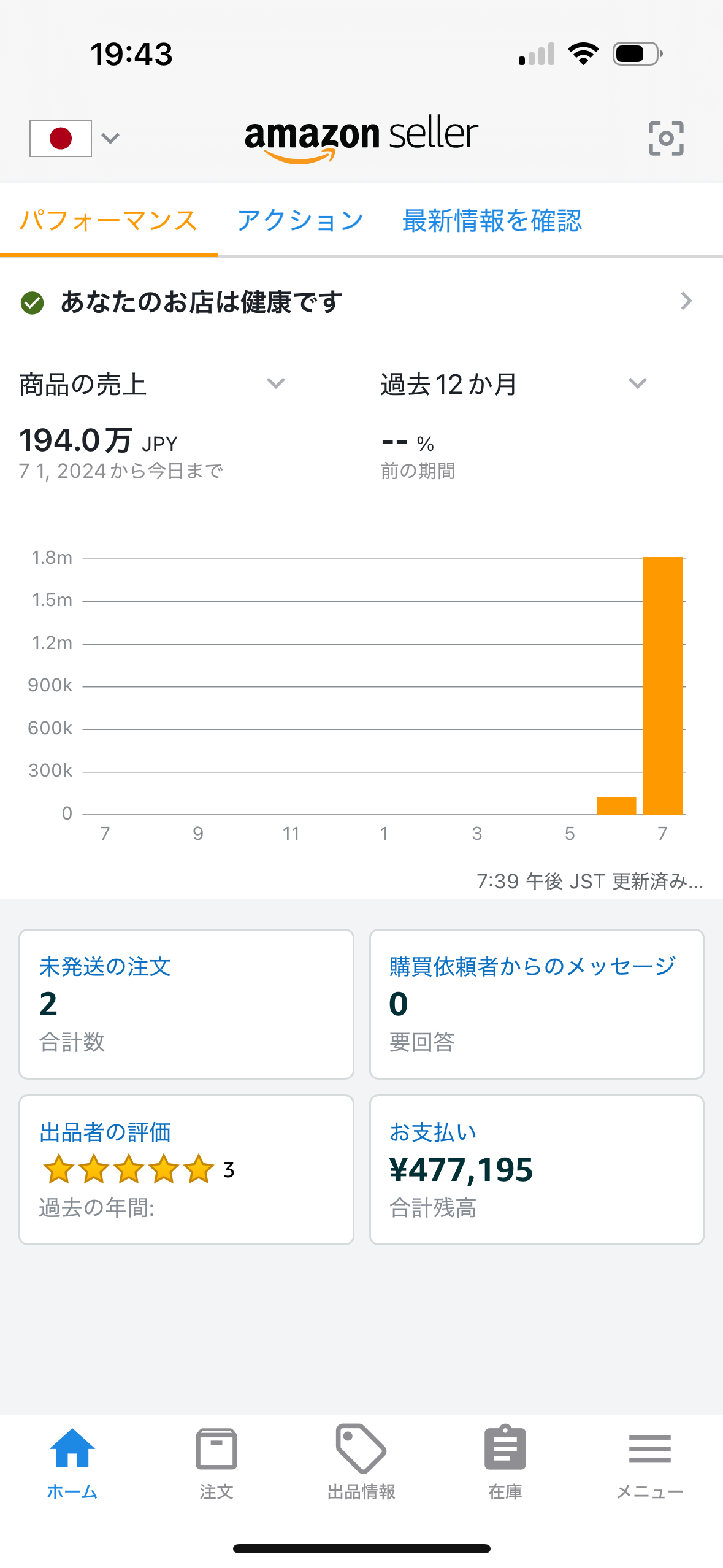This screenshot has width=723, height=1568.
Task: Open the あなたのお店は健康です account health row
Action: point(361,302)
